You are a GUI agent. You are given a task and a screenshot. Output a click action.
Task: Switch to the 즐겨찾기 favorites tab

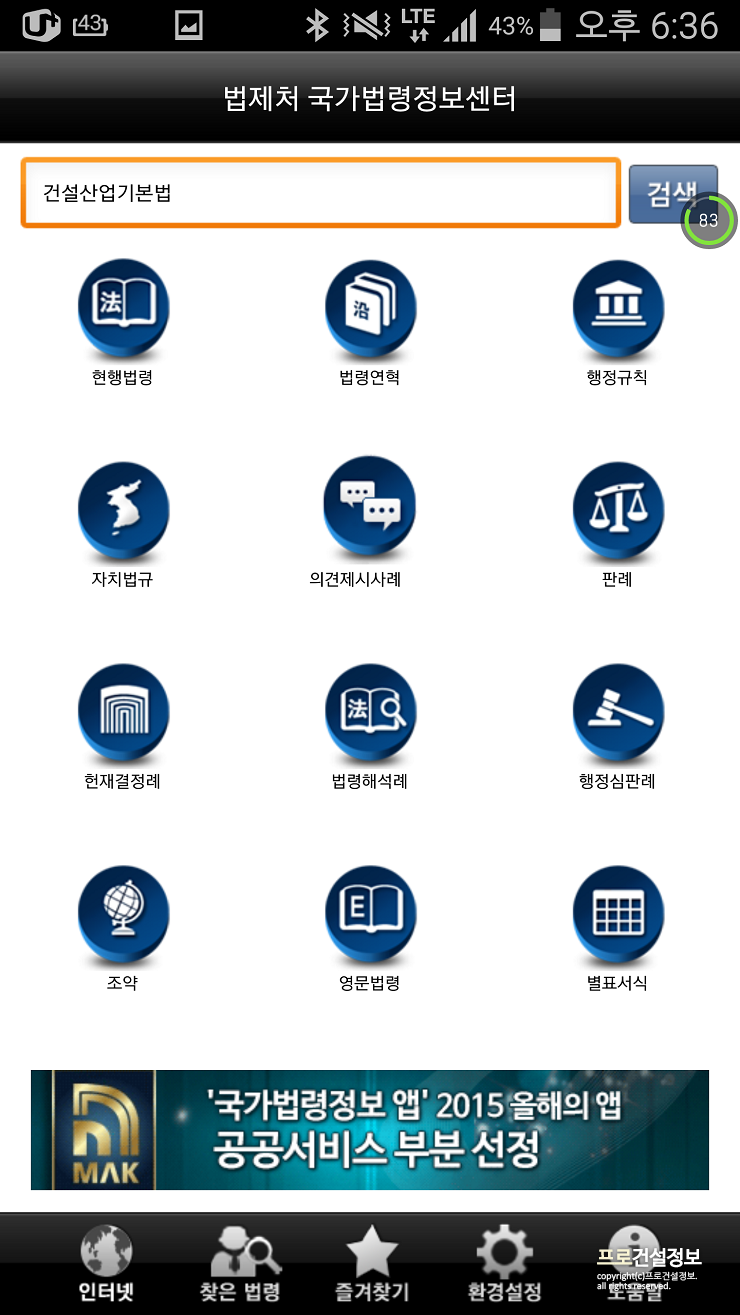(372, 1264)
